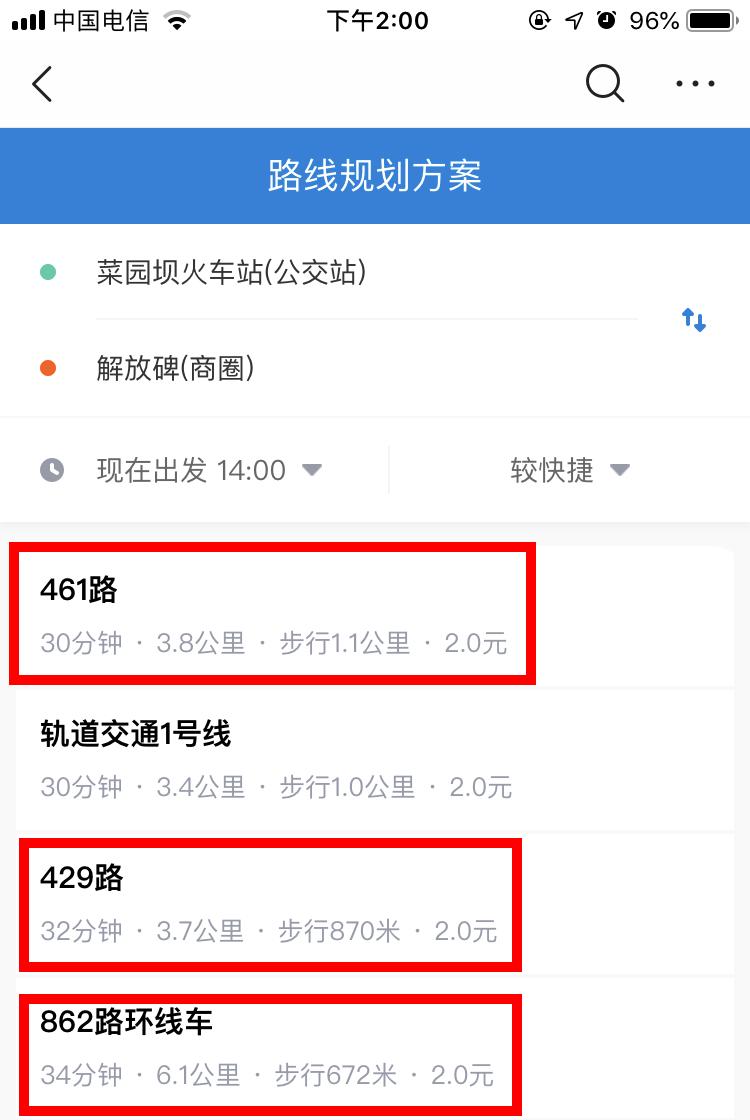Open the more options menu
Image resolution: width=750 pixels, height=1120 pixels.
click(695, 84)
